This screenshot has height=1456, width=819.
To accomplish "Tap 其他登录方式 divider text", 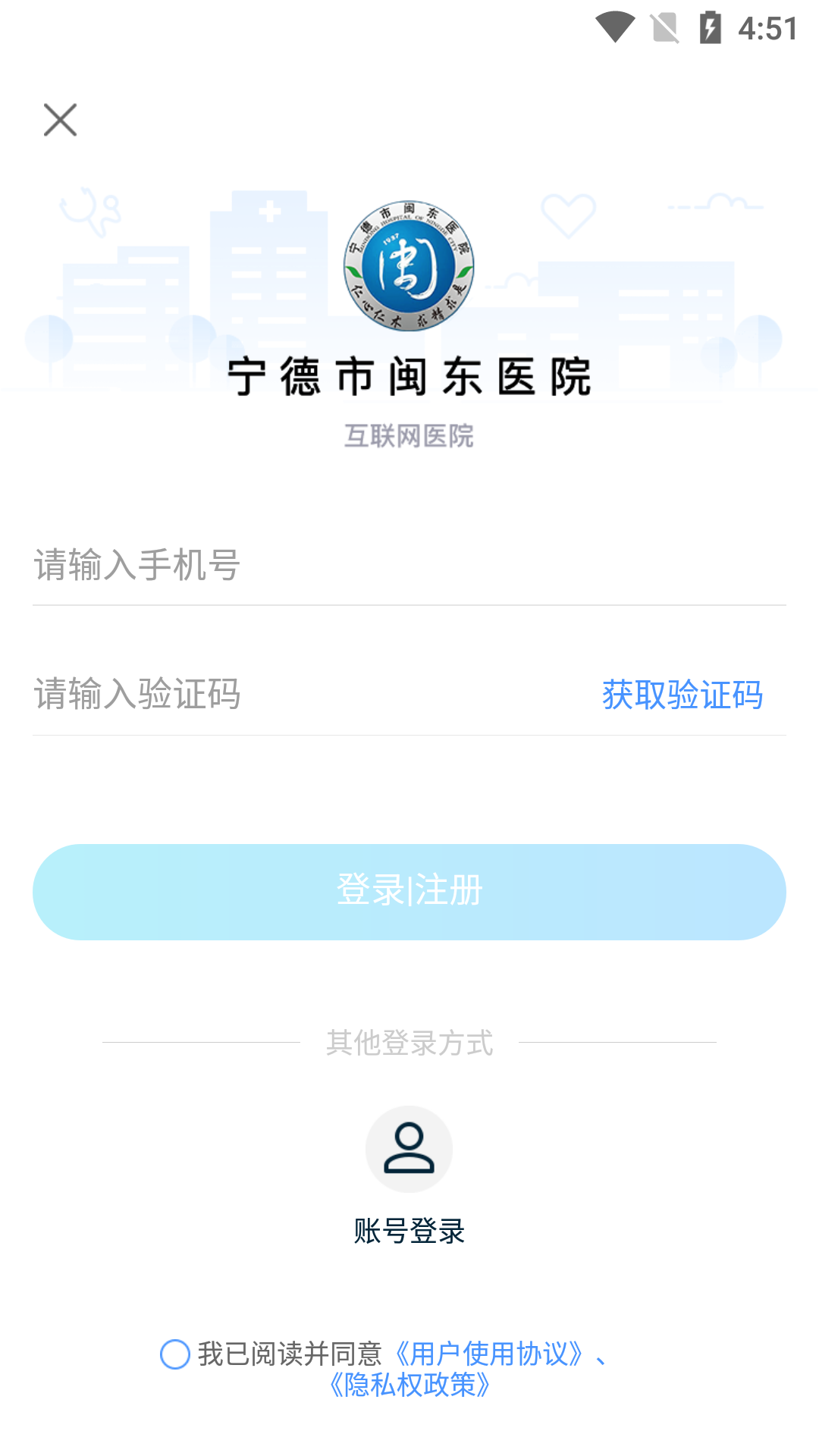I will [x=409, y=1042].
